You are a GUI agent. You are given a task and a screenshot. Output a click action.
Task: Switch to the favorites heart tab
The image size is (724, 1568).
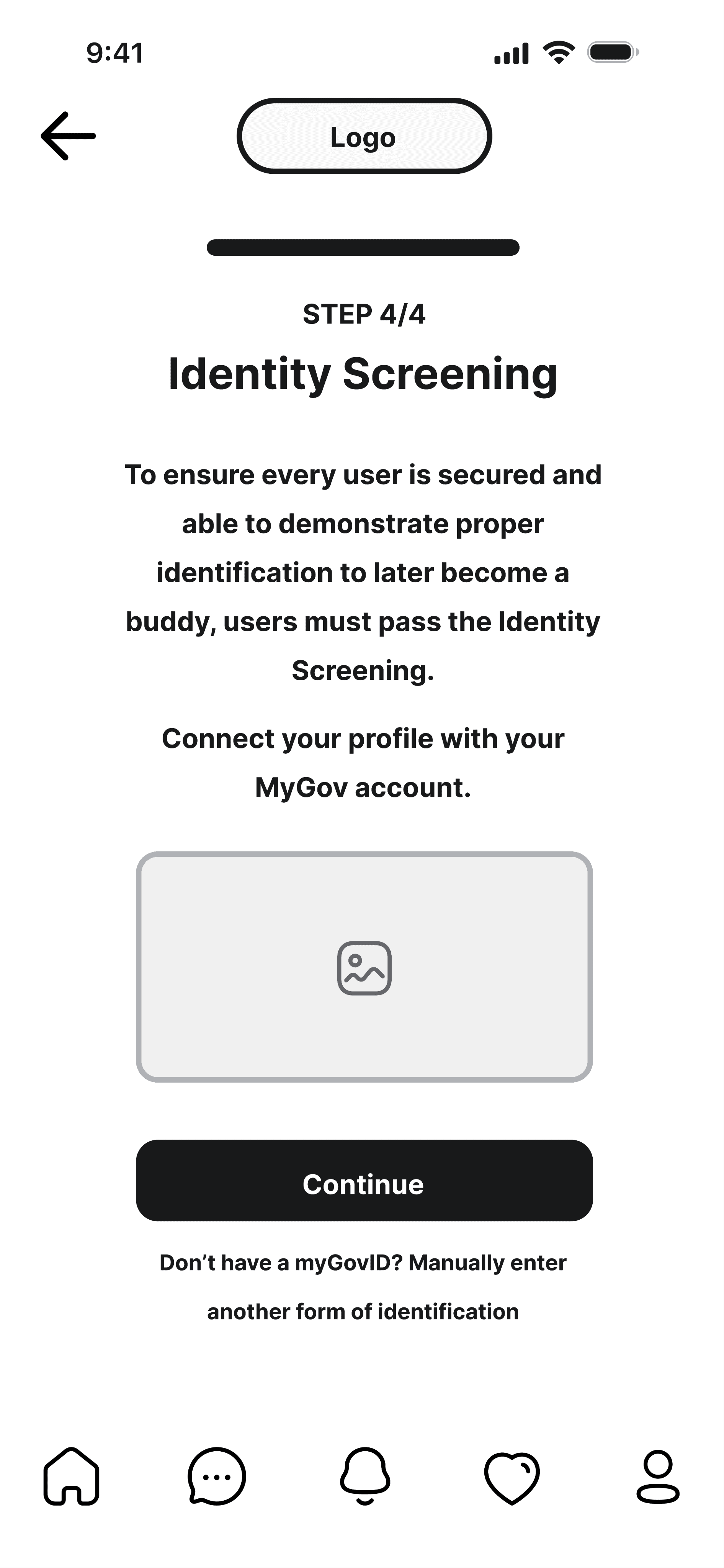click(512, 1478)
